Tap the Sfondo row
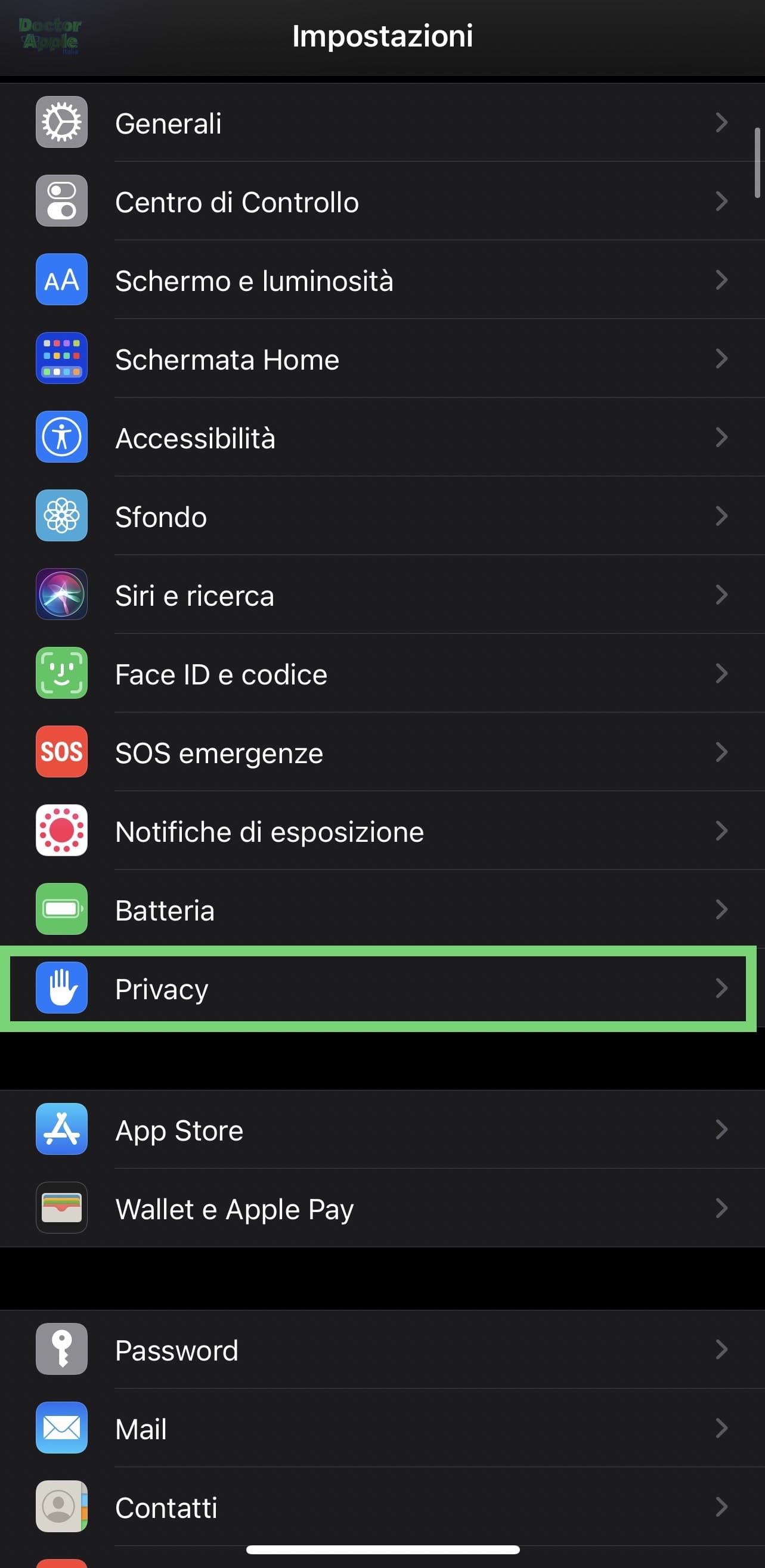This screenshot has width=765, height=1568. (382, 516)
